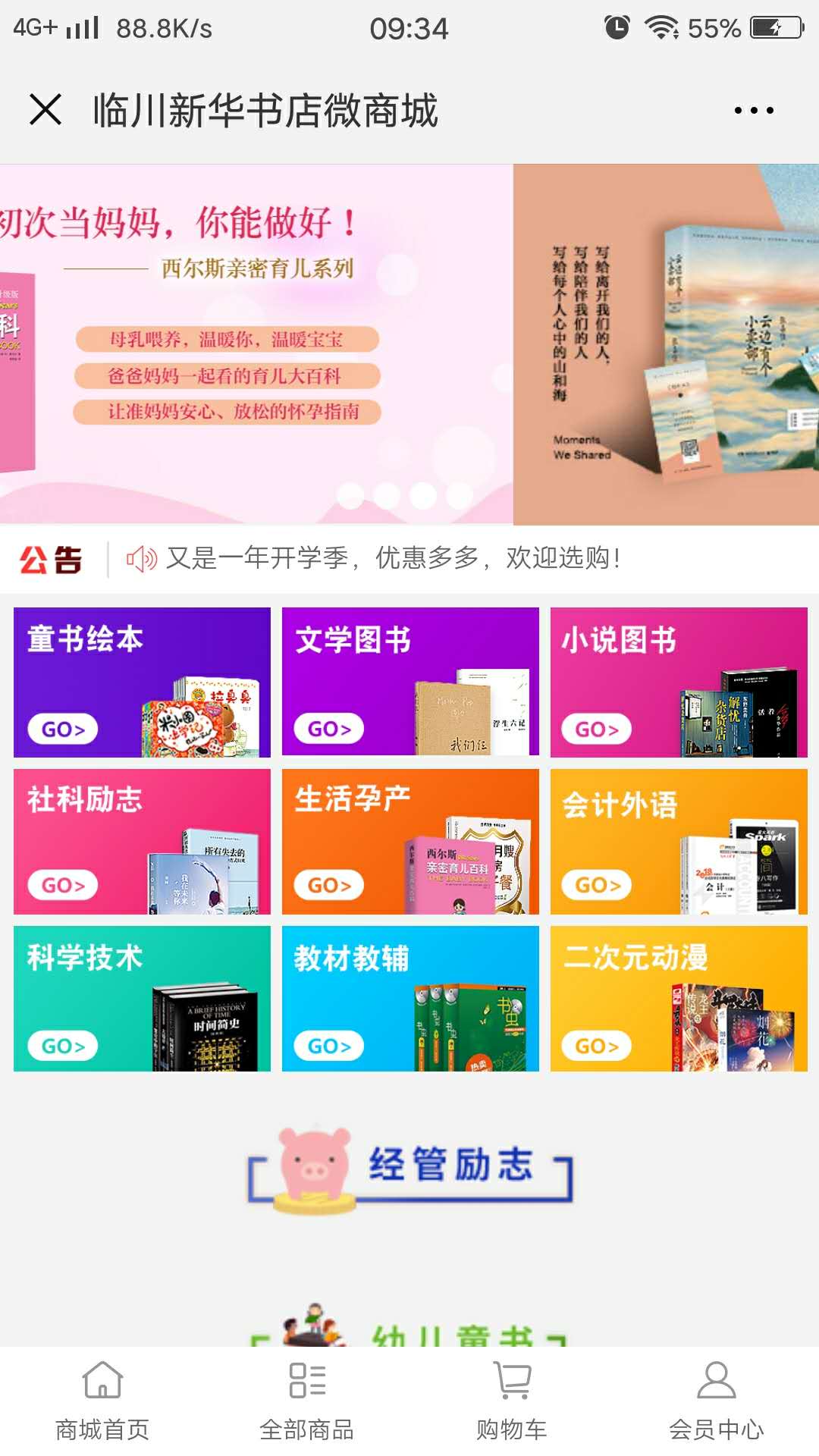The image size is (819, 1456).
Task: Open the 生活孕产 category
Action: [x=410, y=841]
